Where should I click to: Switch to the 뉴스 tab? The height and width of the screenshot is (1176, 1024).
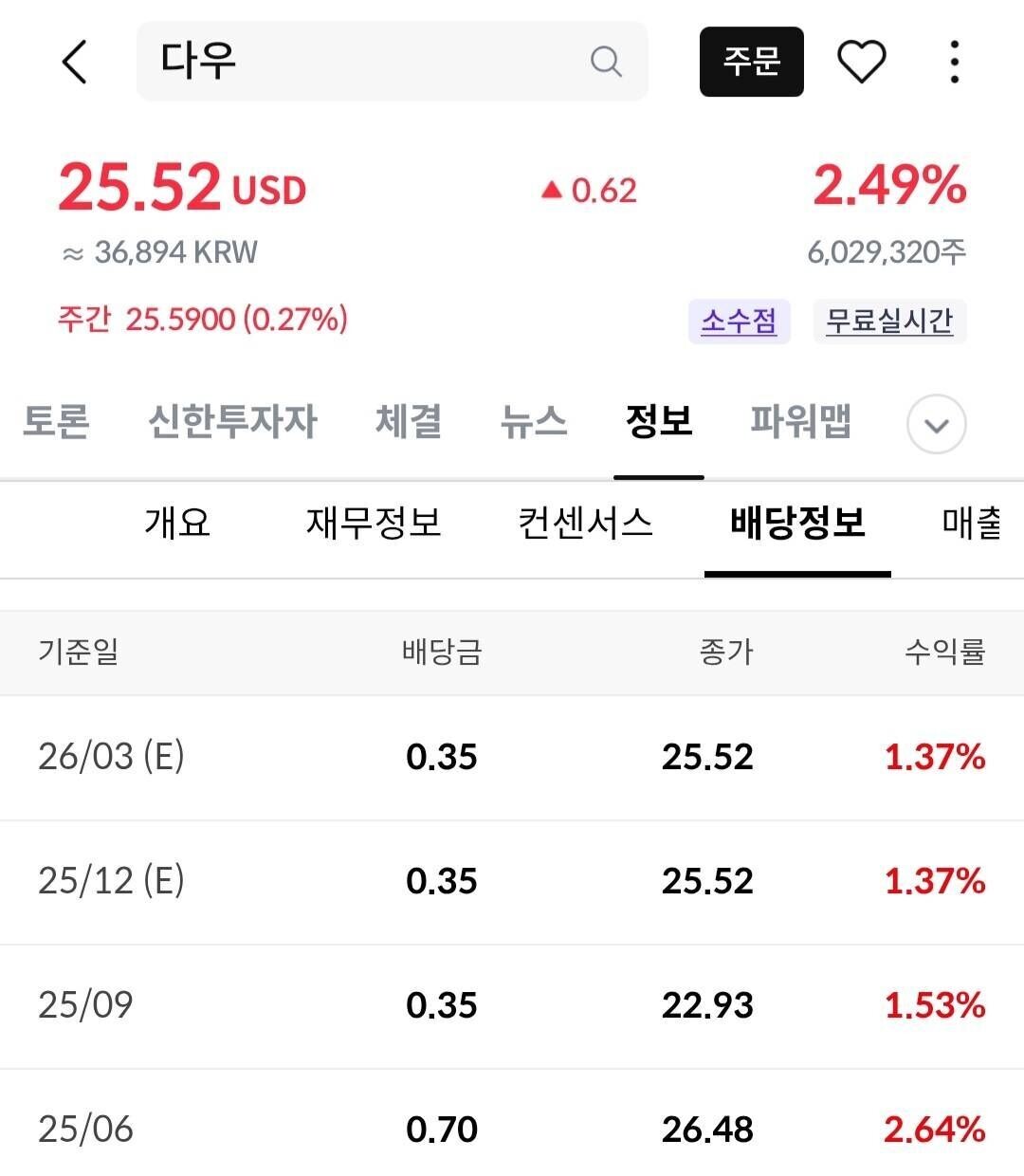click(534, 423)
